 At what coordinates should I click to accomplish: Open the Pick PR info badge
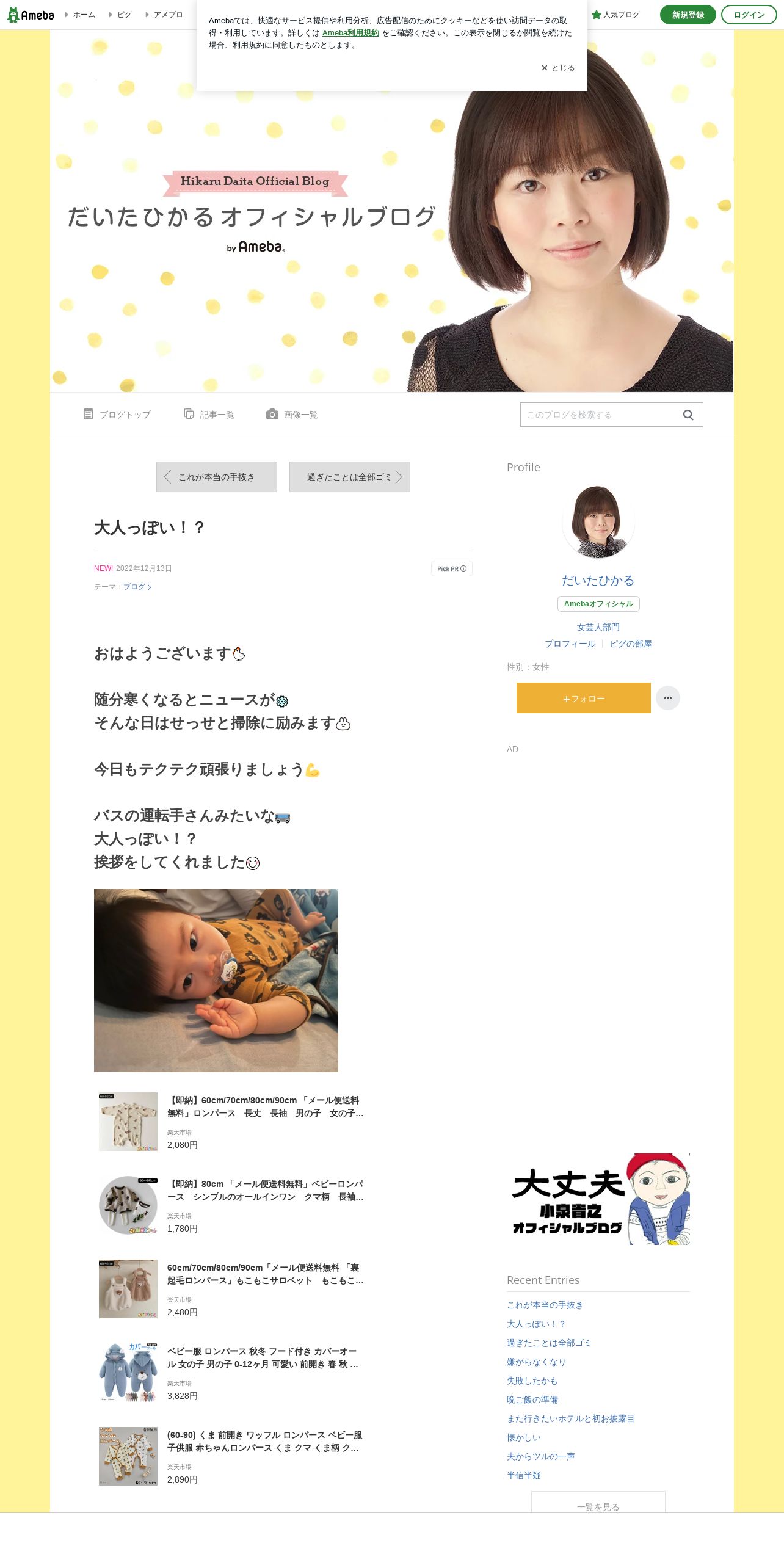point(452,568)
